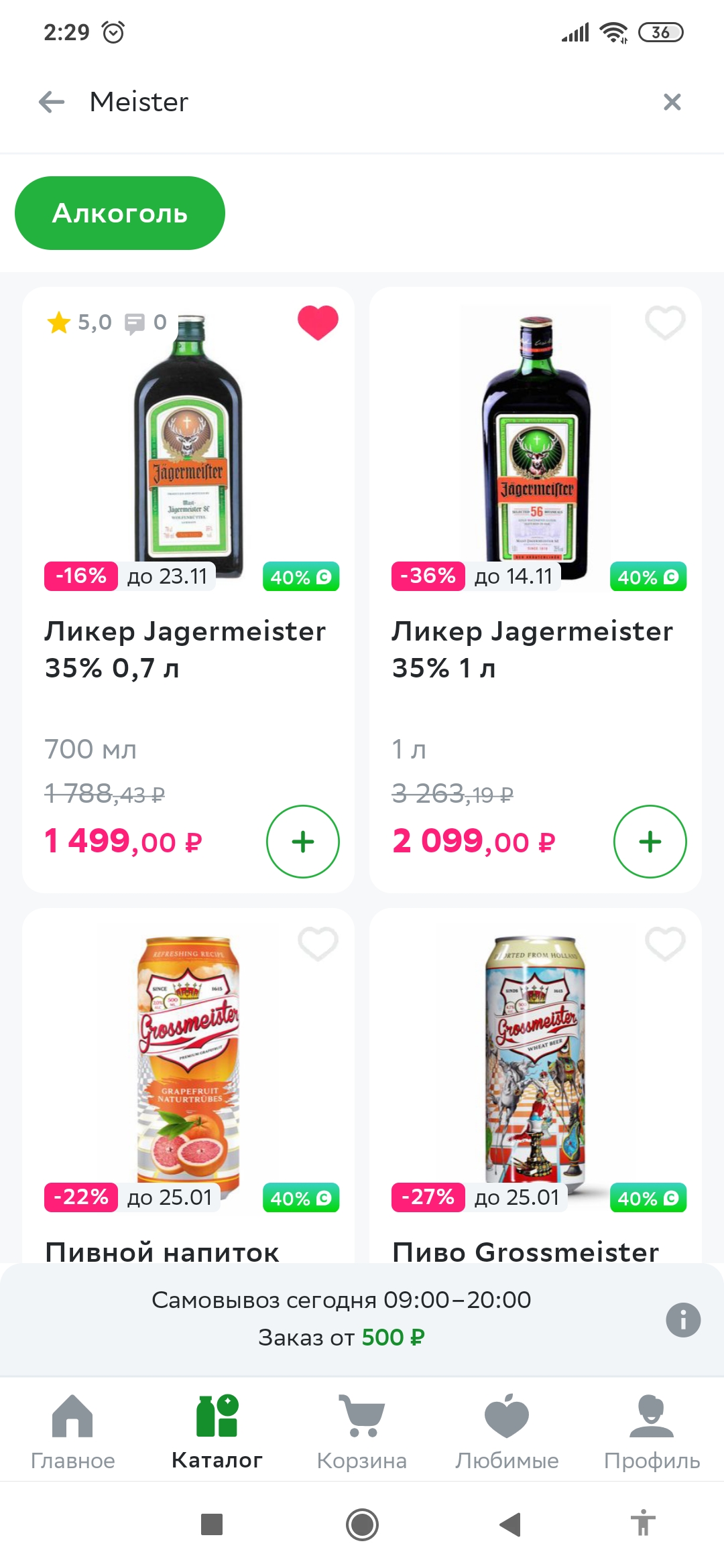Add Jagermeister 1 л to cart
This screenshot has width=724, height=1568.
650,841
